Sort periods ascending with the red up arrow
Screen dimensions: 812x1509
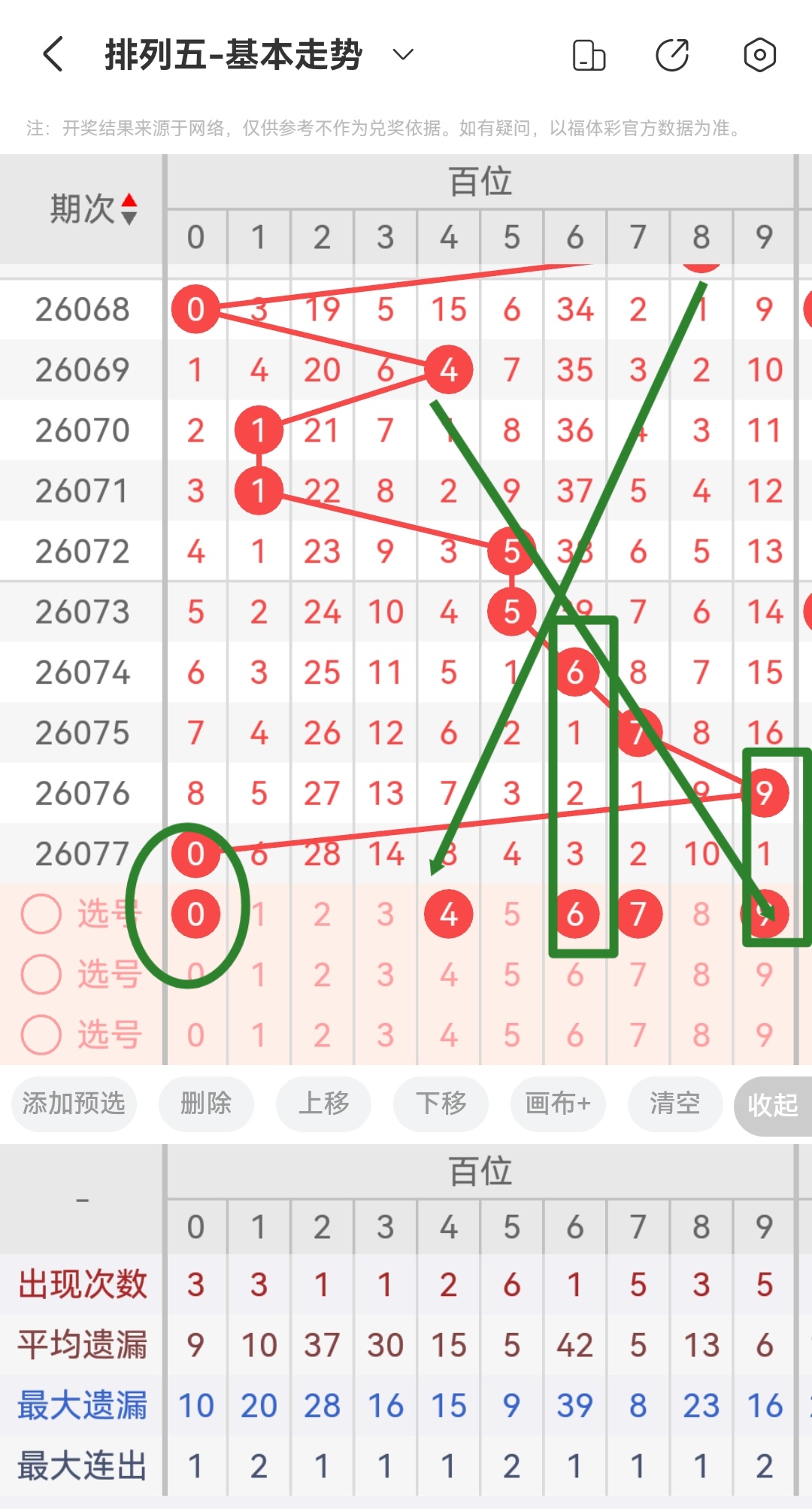point(130,199)
